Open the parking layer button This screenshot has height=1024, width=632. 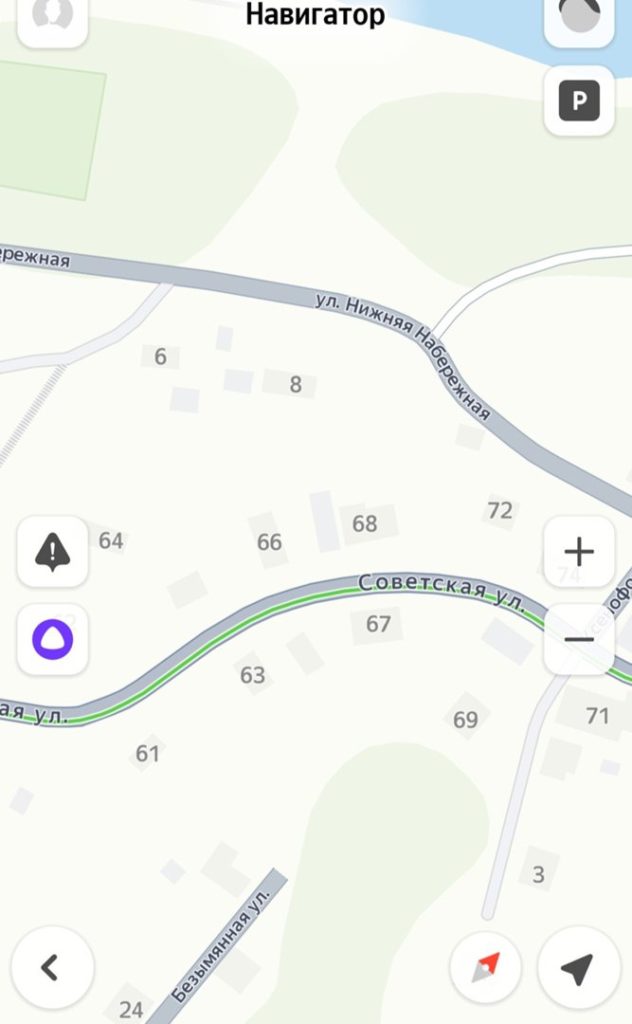(578, 100)
